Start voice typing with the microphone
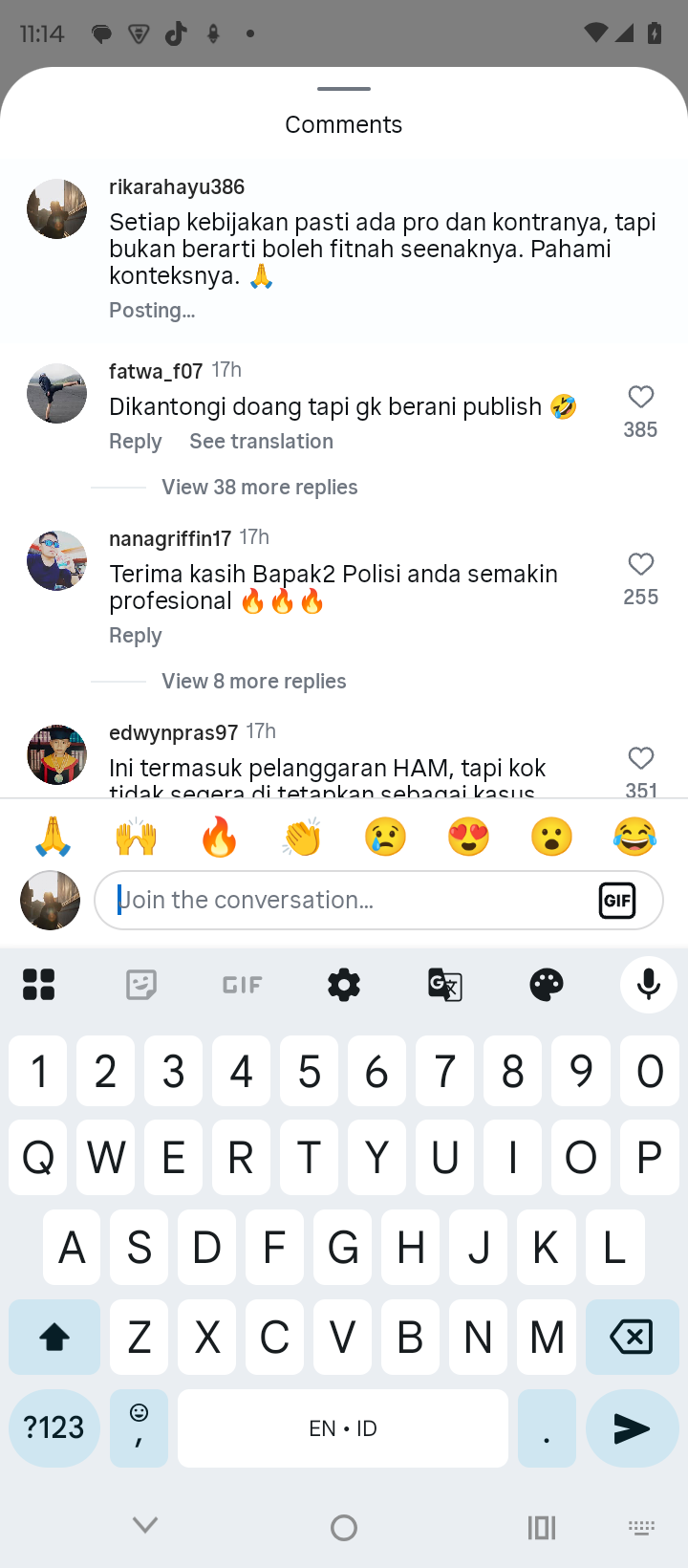 coord(648,985)
